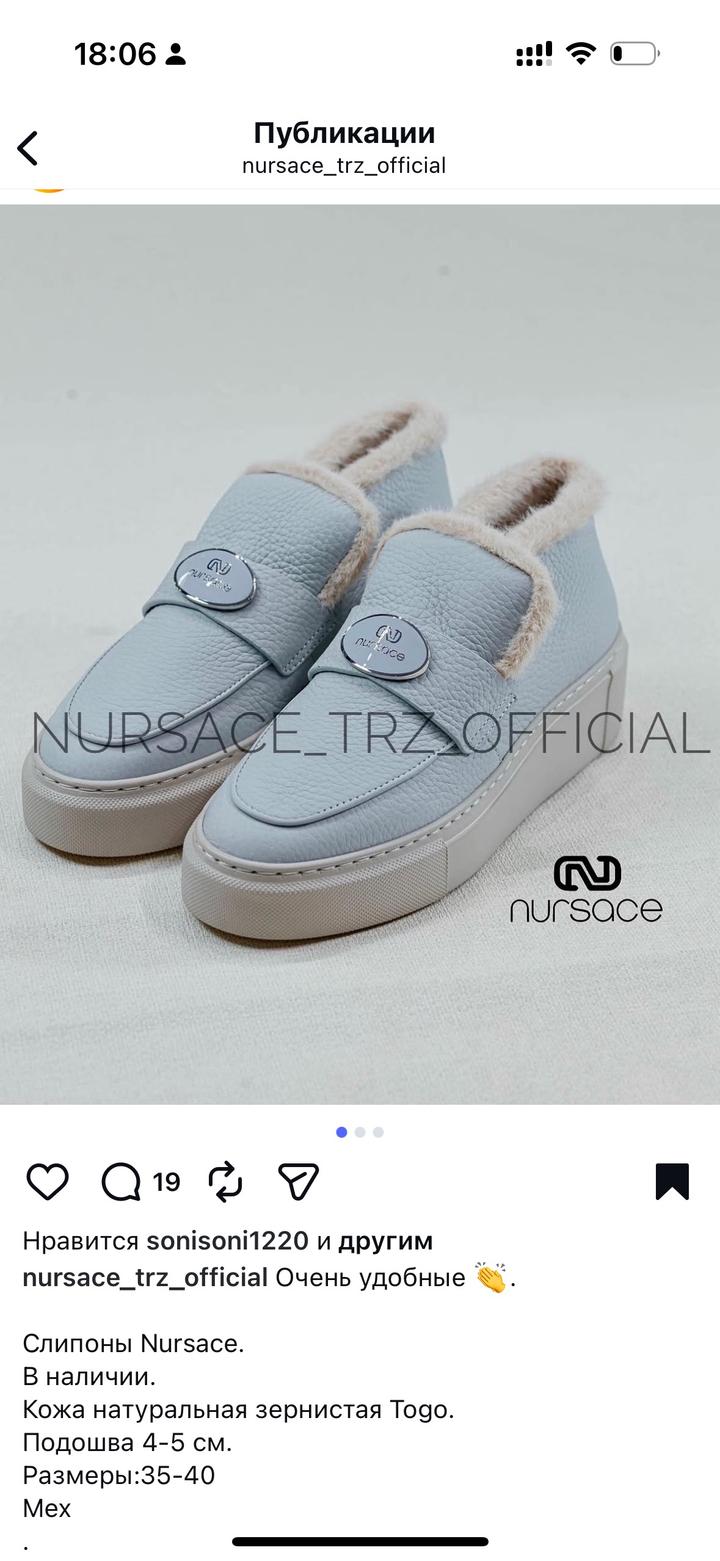
Task: Share the post via paper plane icon
Action: 298,1181
